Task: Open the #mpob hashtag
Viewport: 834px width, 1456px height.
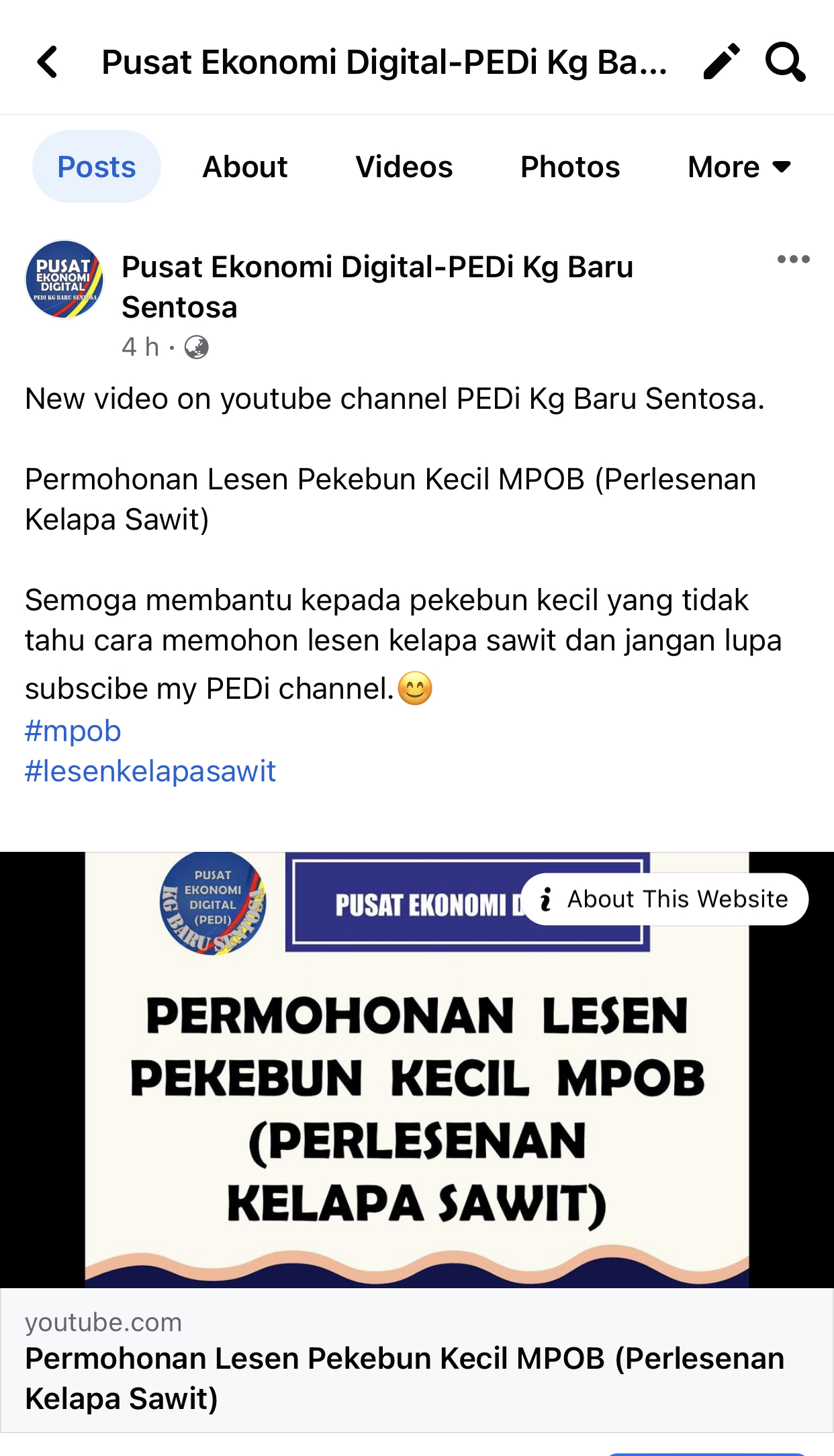Action: tap(73, 730)
